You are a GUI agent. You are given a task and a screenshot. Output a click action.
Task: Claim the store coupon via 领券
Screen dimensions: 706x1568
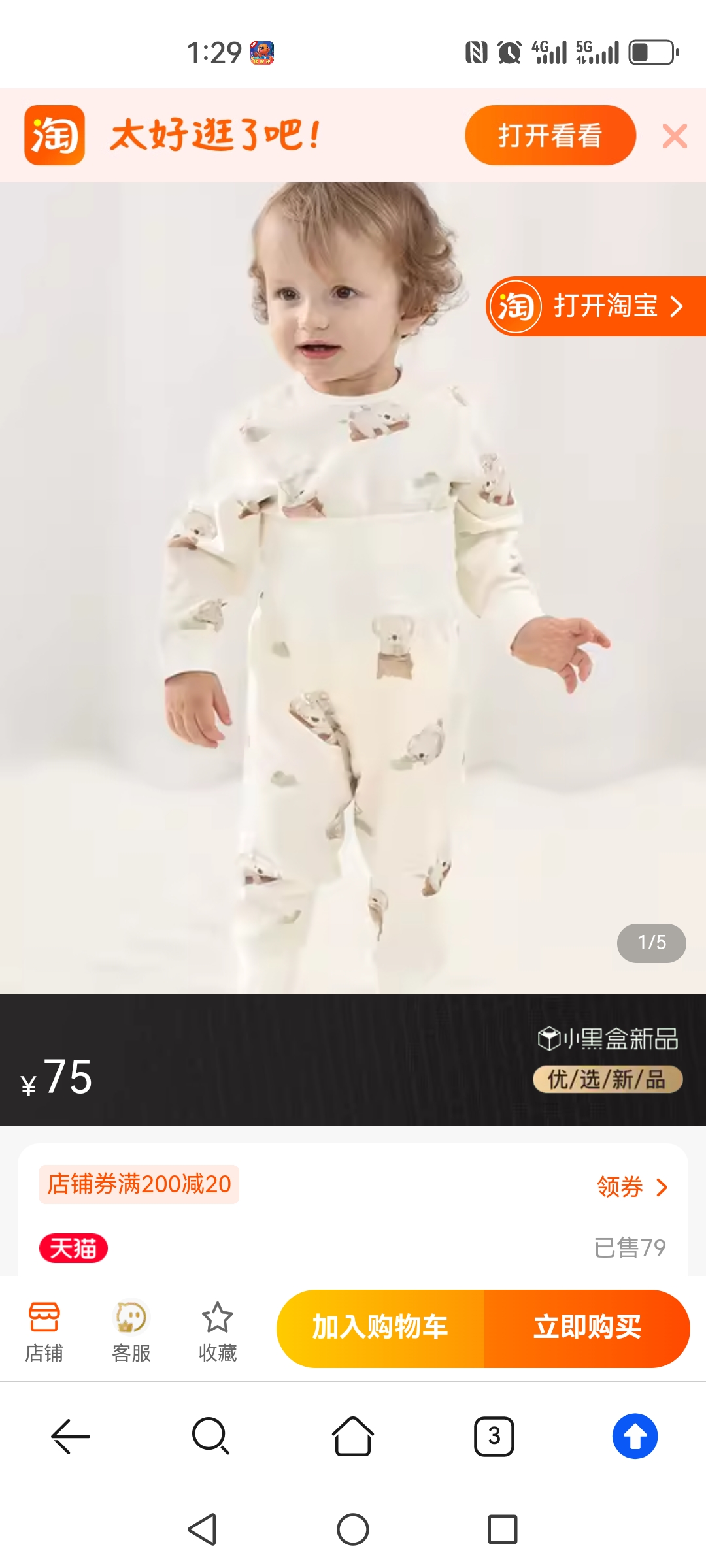tap(631, 1186)
